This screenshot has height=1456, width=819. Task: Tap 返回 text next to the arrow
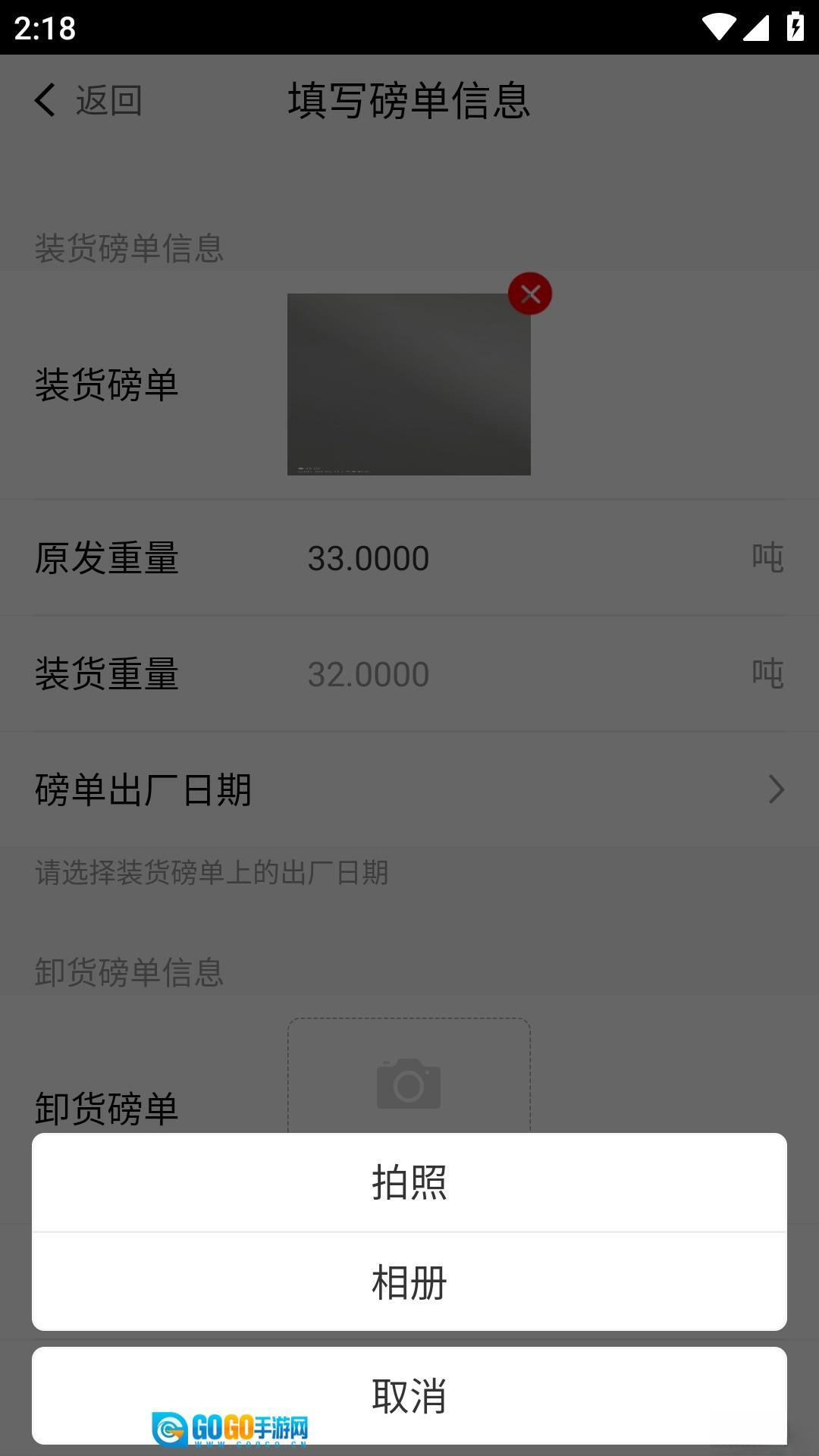coord(108,101)
